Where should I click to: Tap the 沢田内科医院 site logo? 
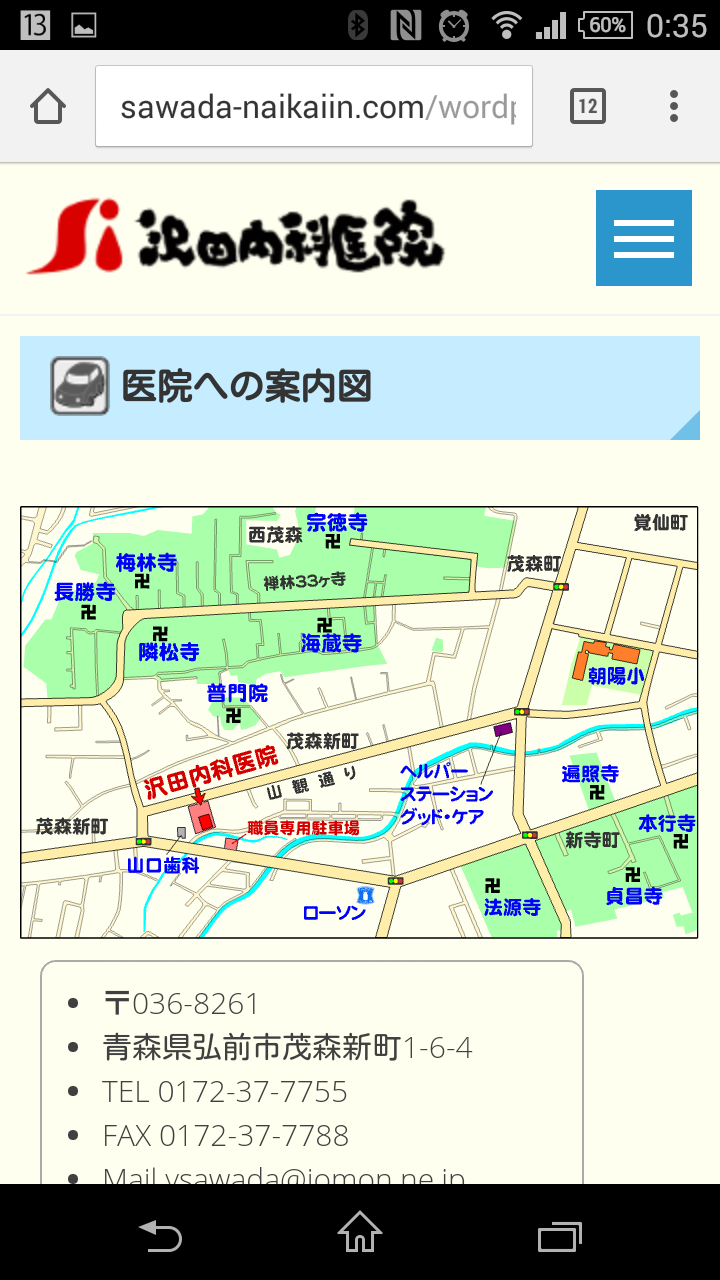pyautogui.click(x=236, y=237)
